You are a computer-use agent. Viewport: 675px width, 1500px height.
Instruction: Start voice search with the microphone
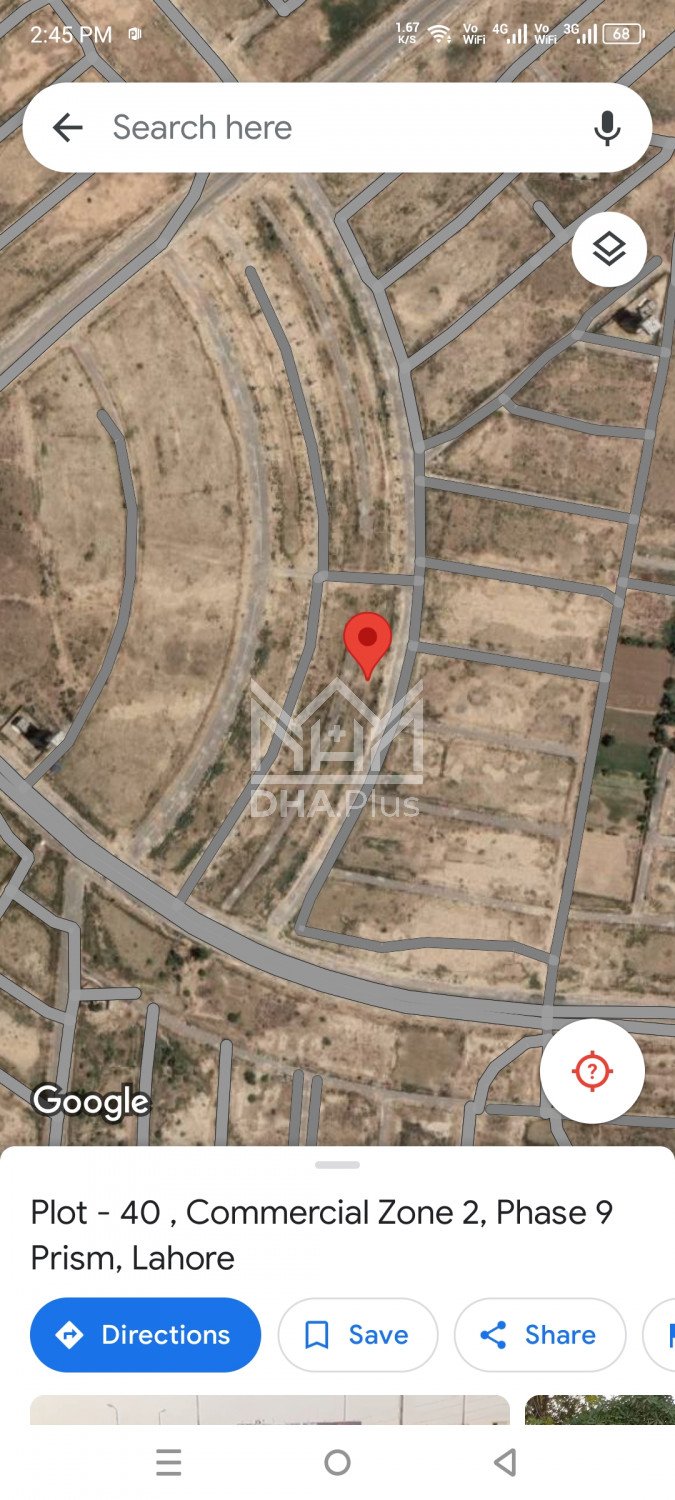click(607, 128)
